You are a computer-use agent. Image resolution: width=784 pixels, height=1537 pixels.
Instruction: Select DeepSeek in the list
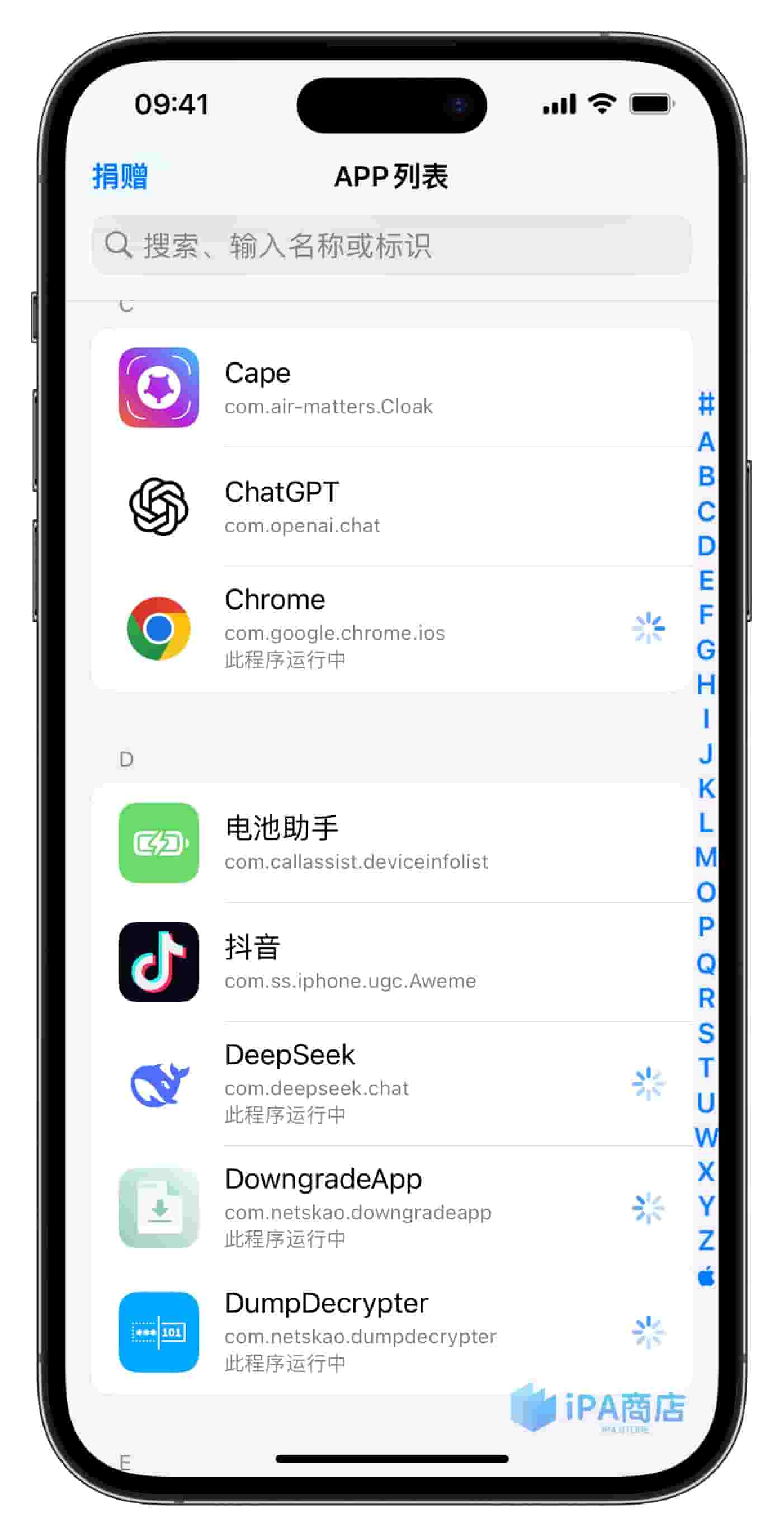tap(391, 1083)
